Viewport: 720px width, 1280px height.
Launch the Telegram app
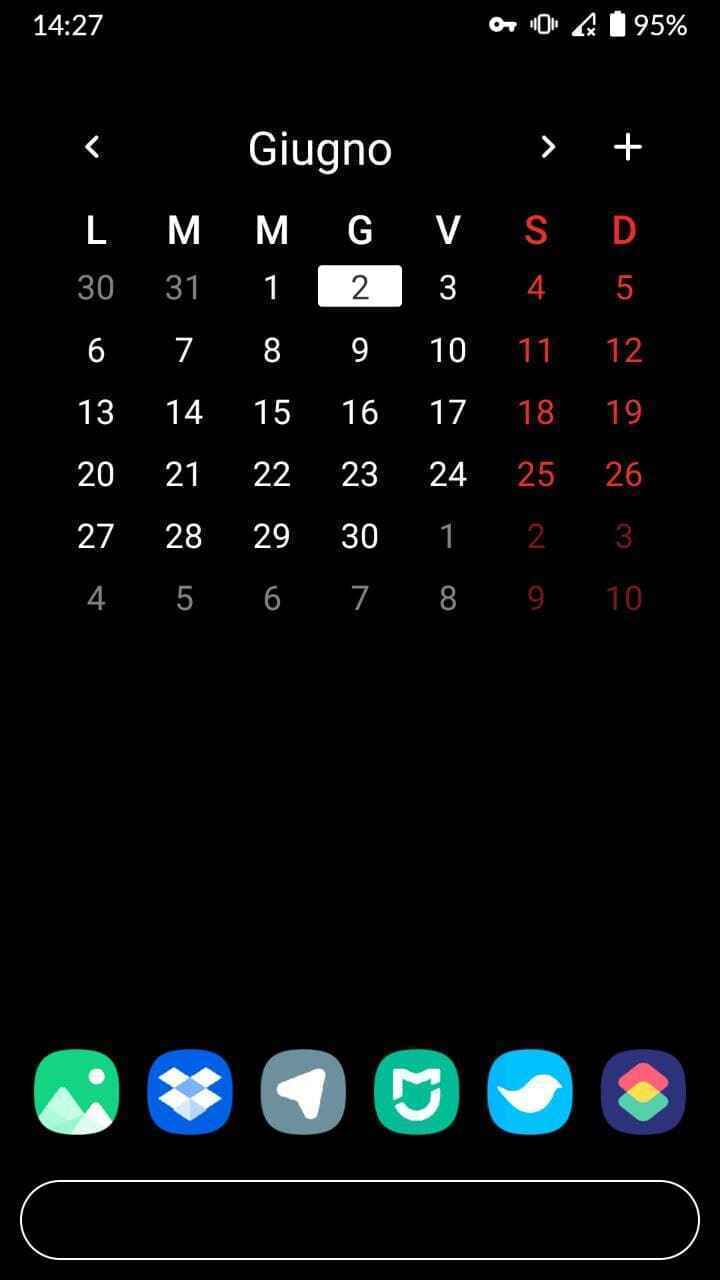(x=303, y=1092)
